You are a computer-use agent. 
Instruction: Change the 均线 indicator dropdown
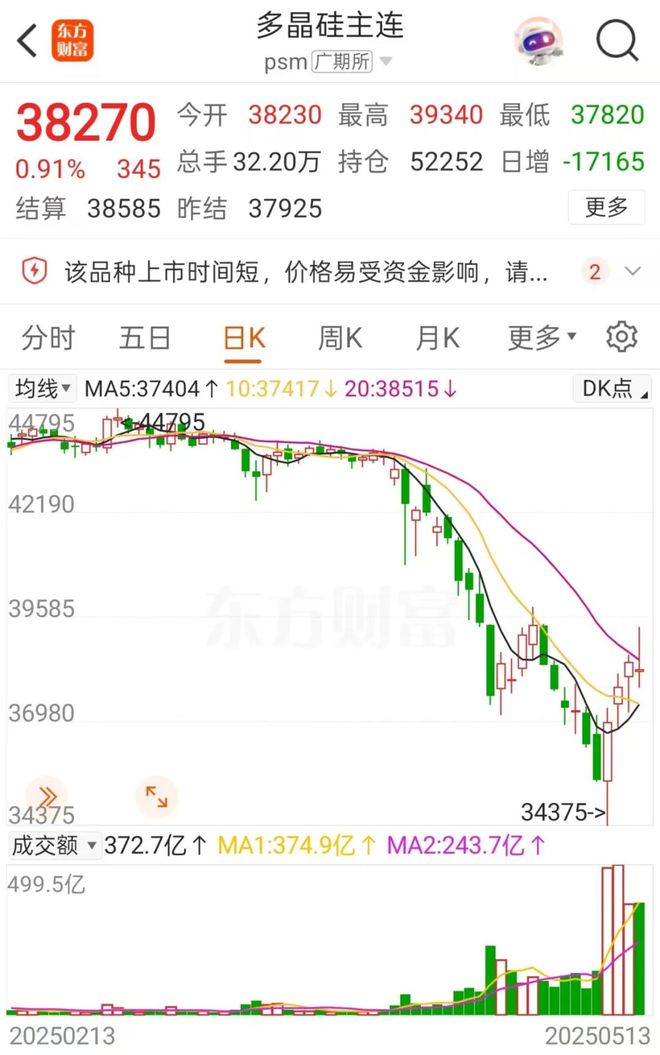coord(41,388)
